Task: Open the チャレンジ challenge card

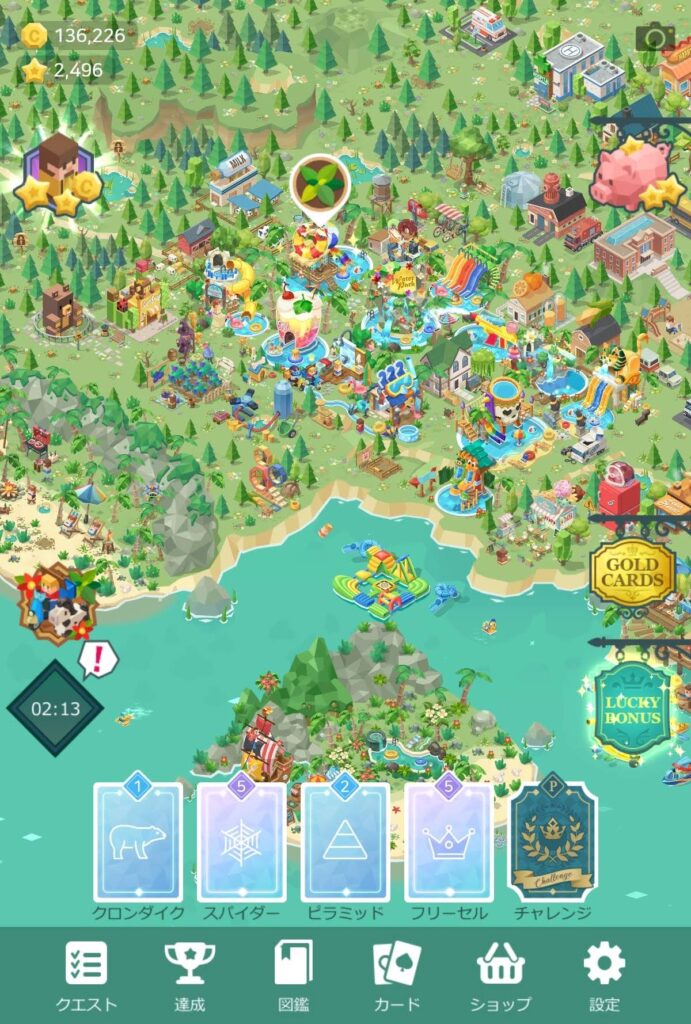Action: point(553,842)
